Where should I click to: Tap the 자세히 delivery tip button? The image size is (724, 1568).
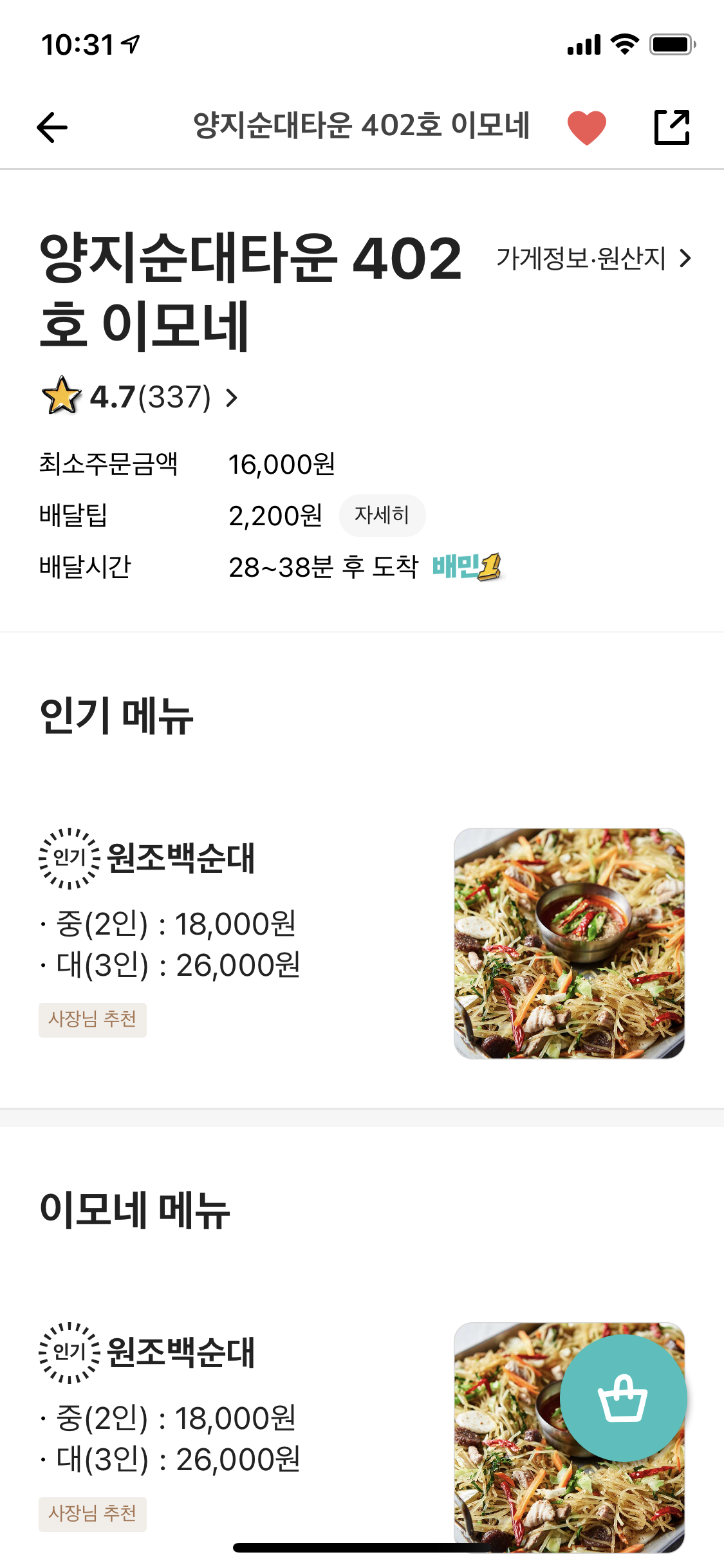pyautogui.click(x=382, y=515)
